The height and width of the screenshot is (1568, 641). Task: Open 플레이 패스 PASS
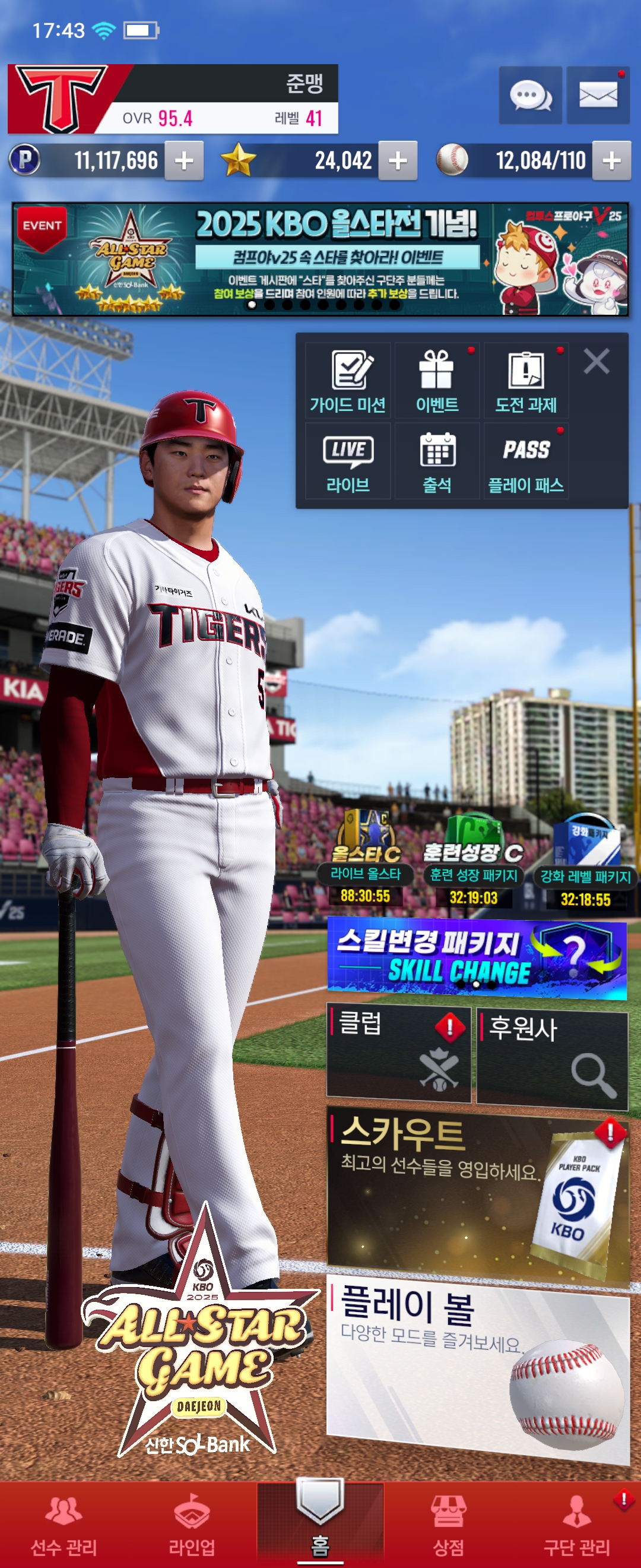526,461
